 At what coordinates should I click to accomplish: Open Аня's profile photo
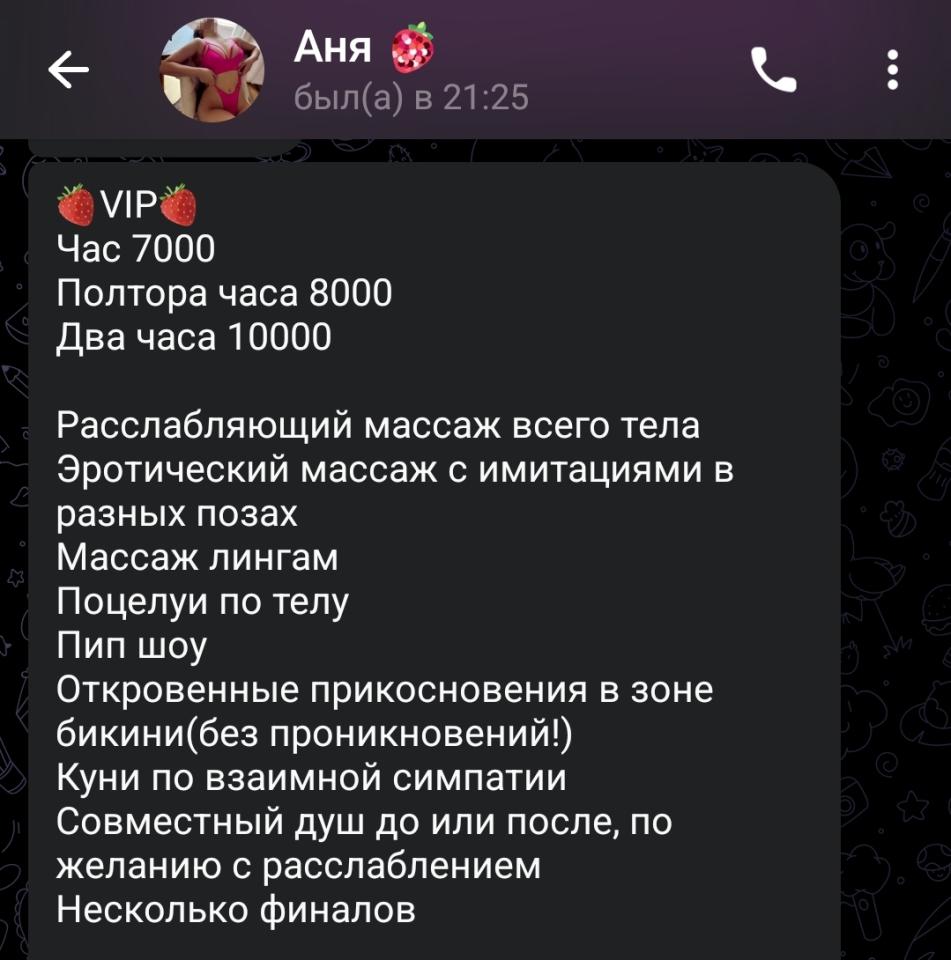pyautogui.click(x=212, y=70)
